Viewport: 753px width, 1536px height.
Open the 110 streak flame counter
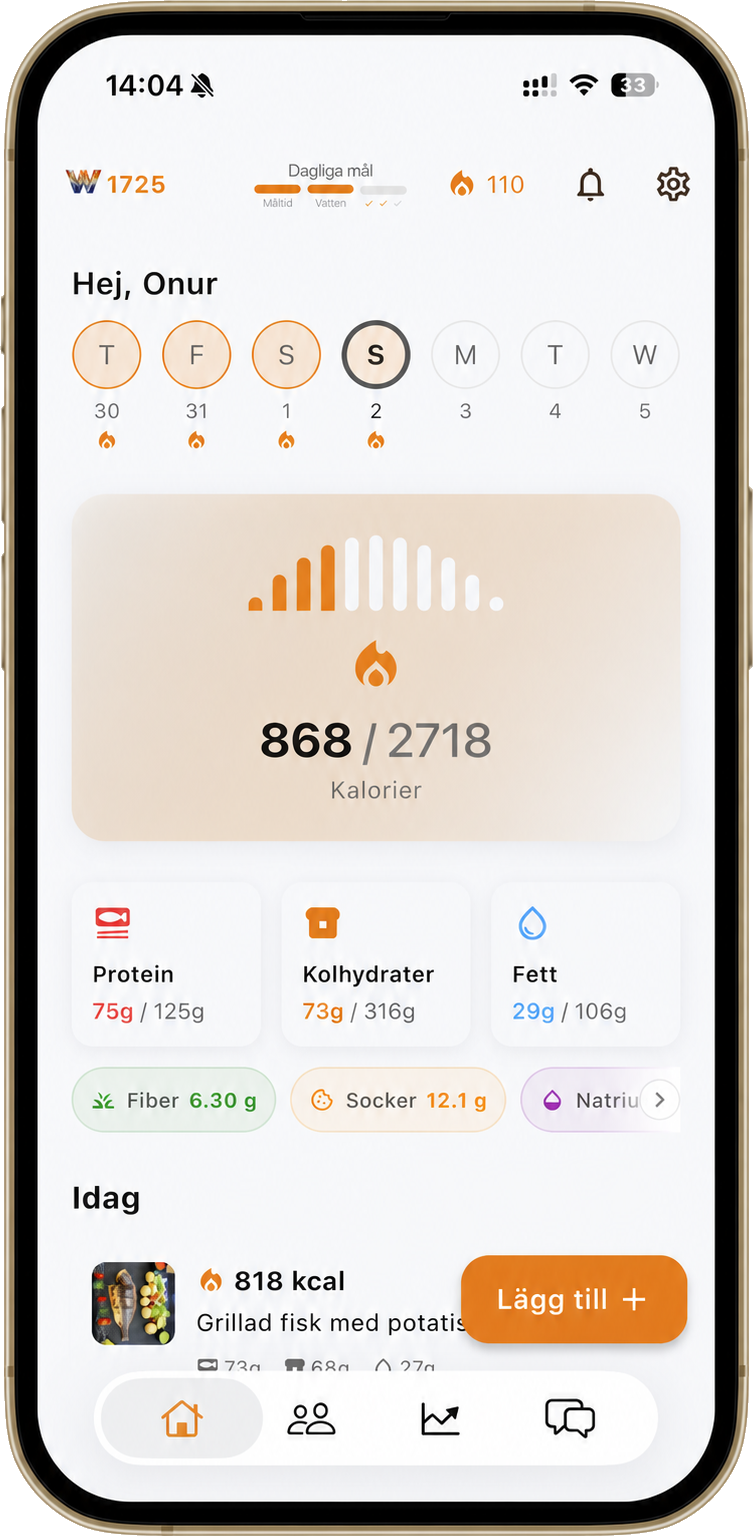[x=487, y=184]
